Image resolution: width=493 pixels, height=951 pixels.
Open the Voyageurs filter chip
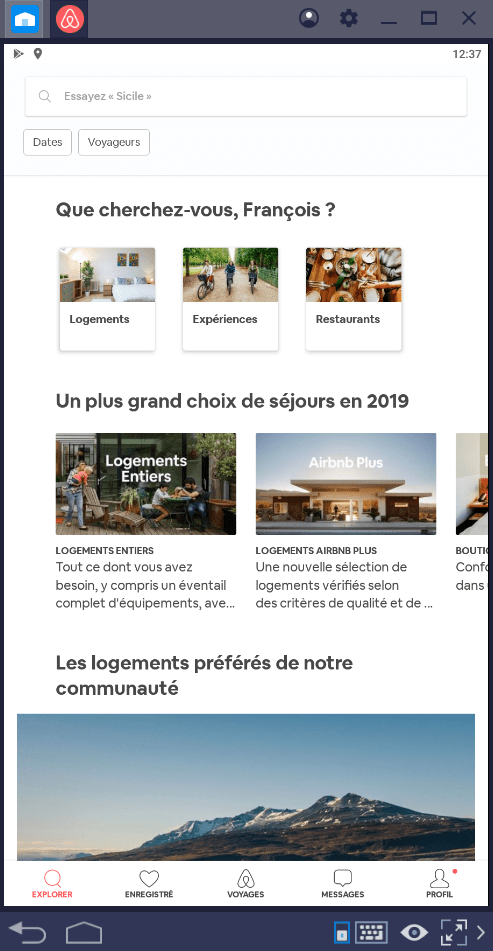[x=114, y=143]
